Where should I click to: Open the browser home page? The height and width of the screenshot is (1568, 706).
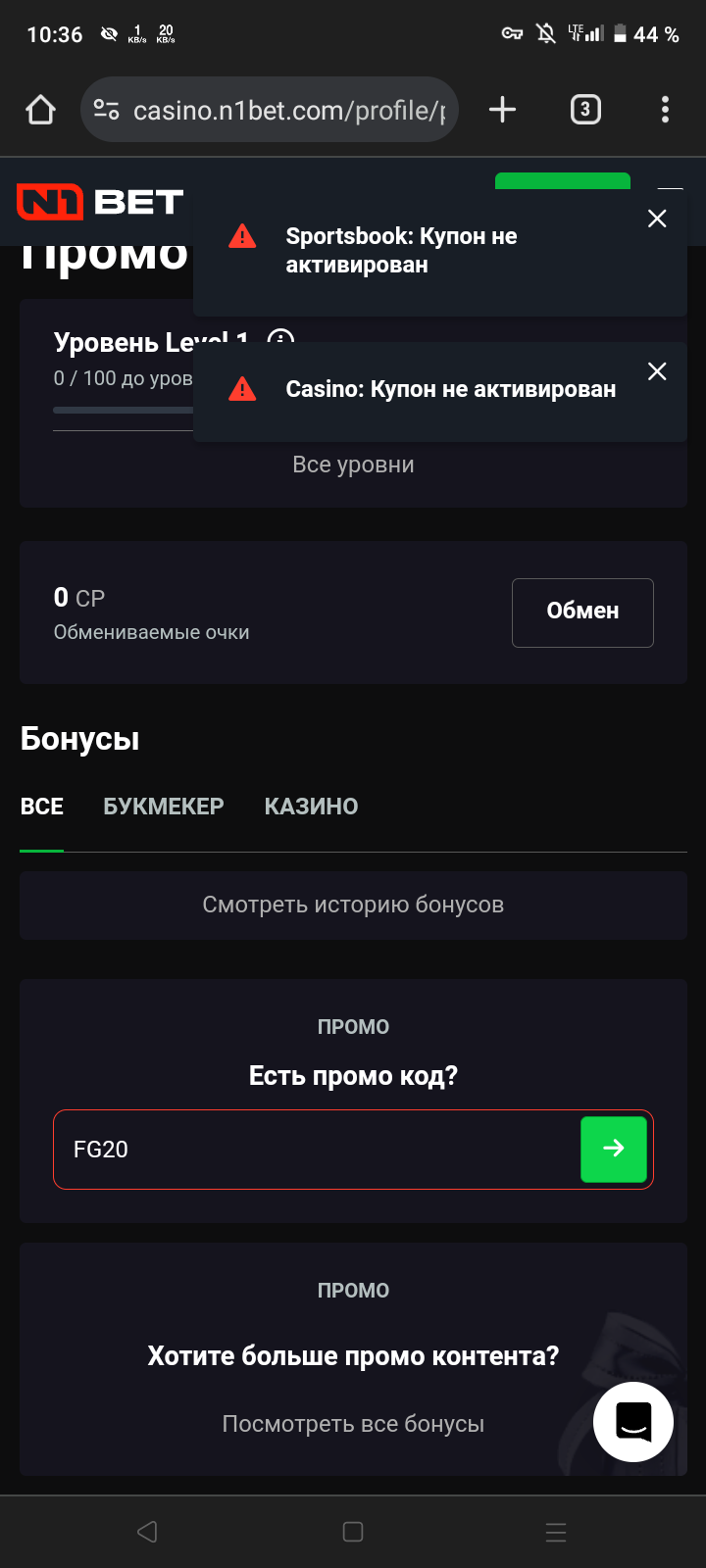point(40,110)
